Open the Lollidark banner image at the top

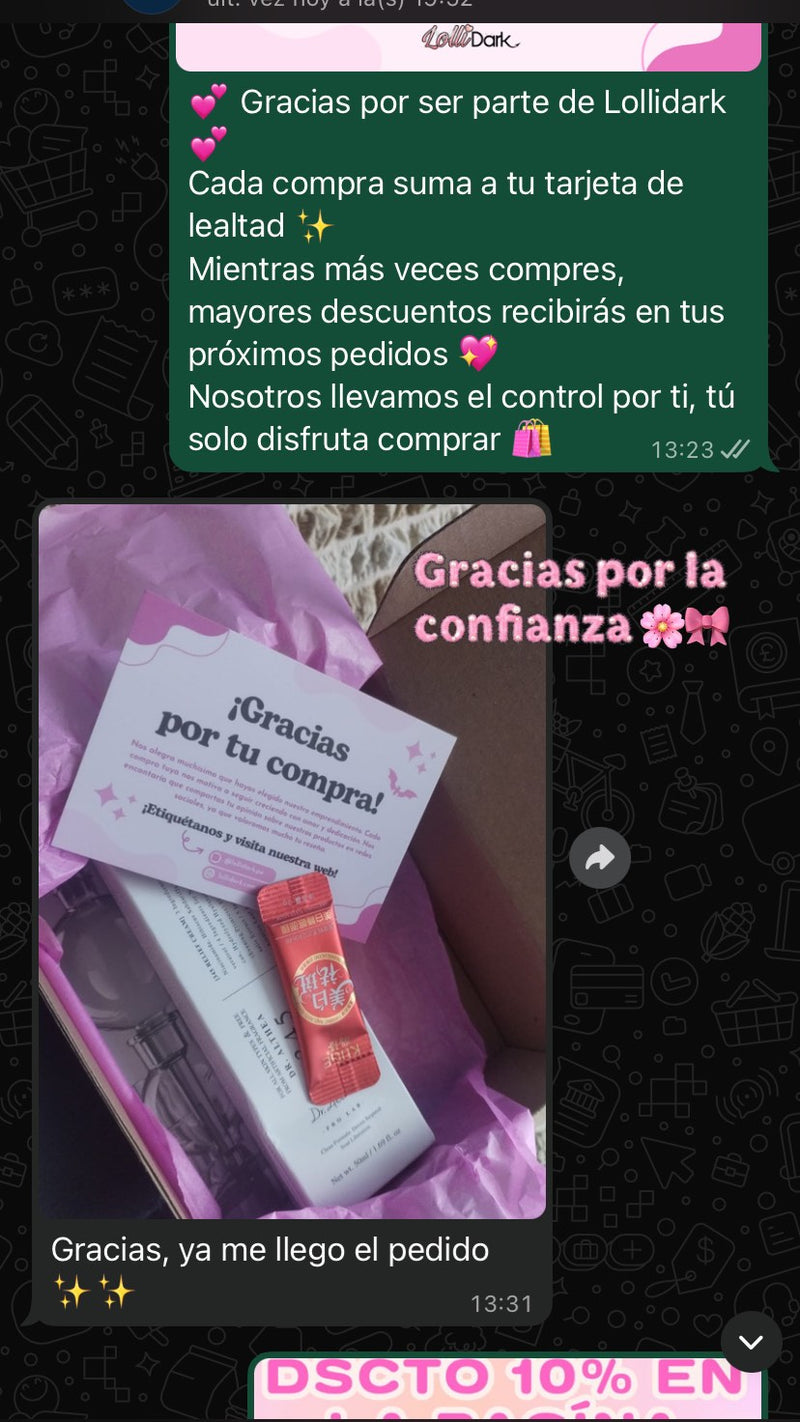pyautogui.click(x=468, y=45)
